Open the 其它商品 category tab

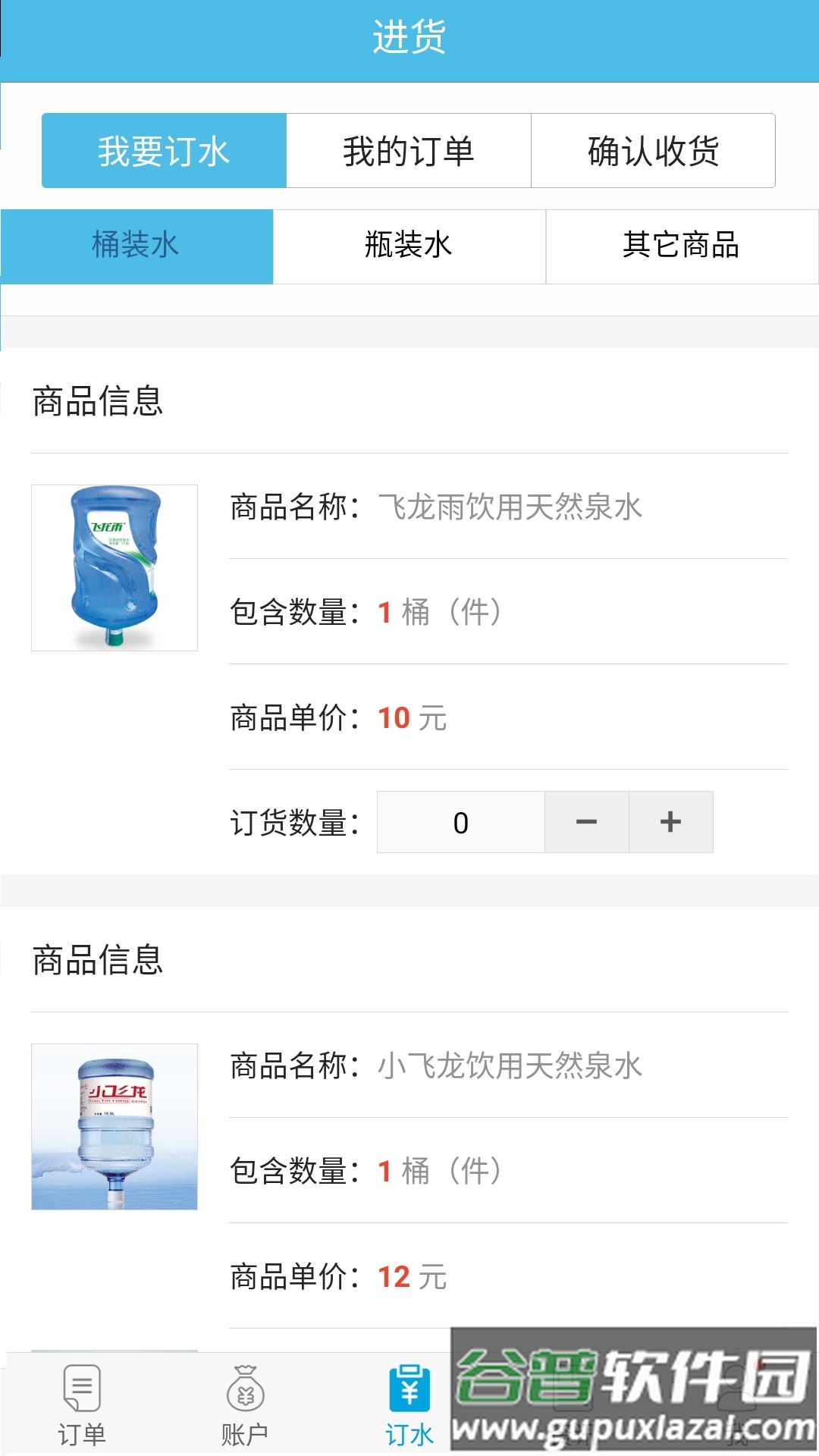pyautogui.click(x=682, y=246)
